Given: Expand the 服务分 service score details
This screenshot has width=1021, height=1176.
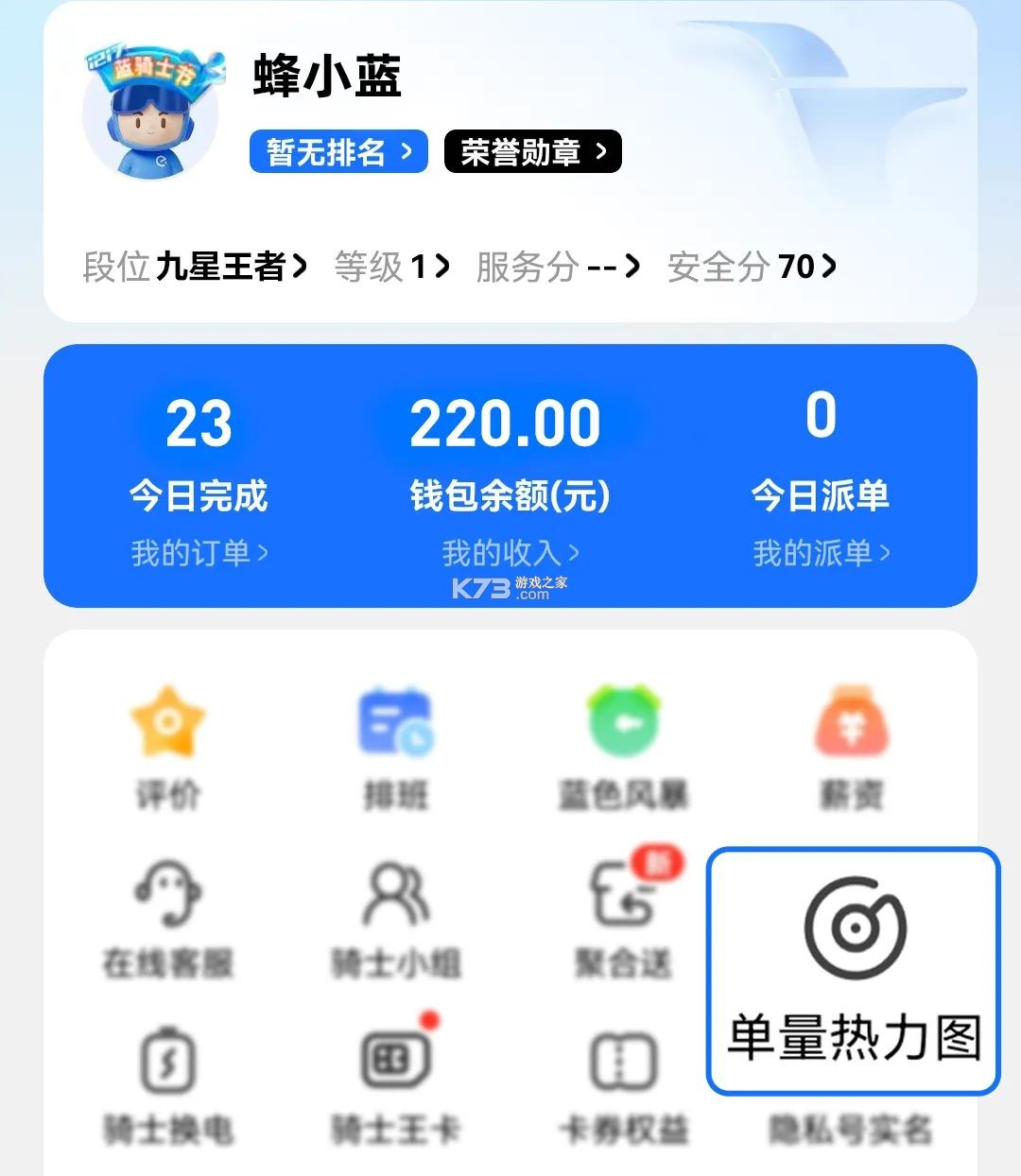Looking at the screenshot, I should point(554,268).
